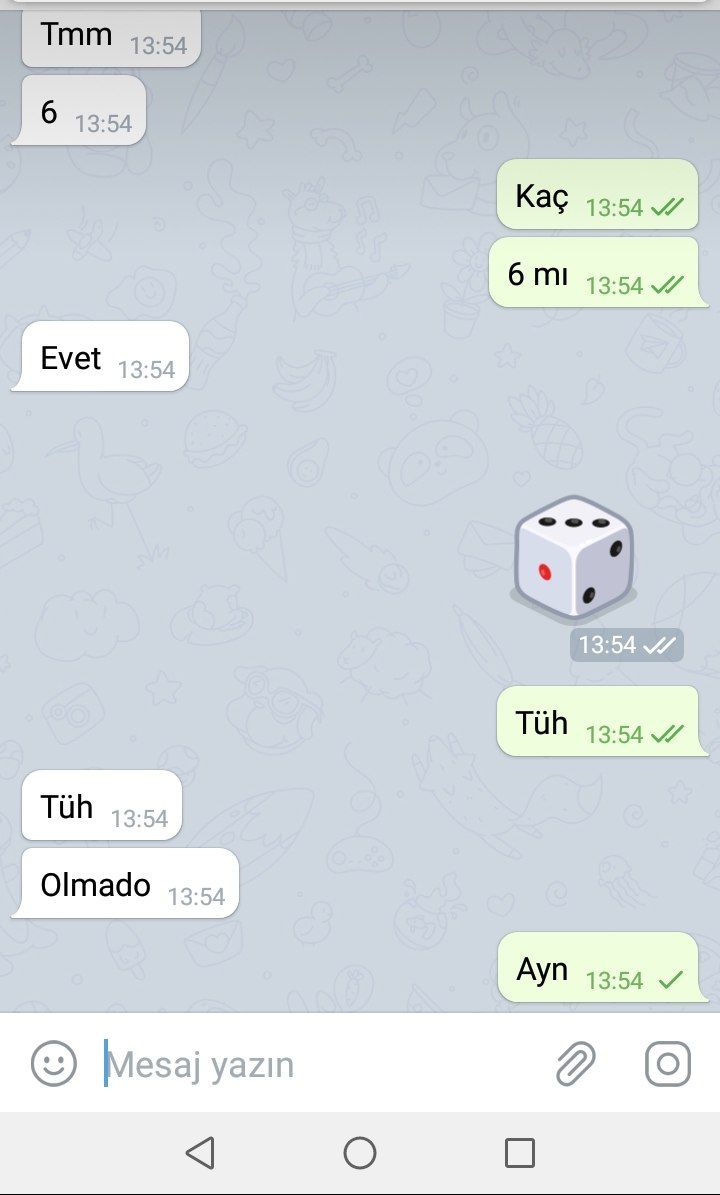Go back with the system back button
Screen dimensions: 720x1195
[x=200, y=1153]
